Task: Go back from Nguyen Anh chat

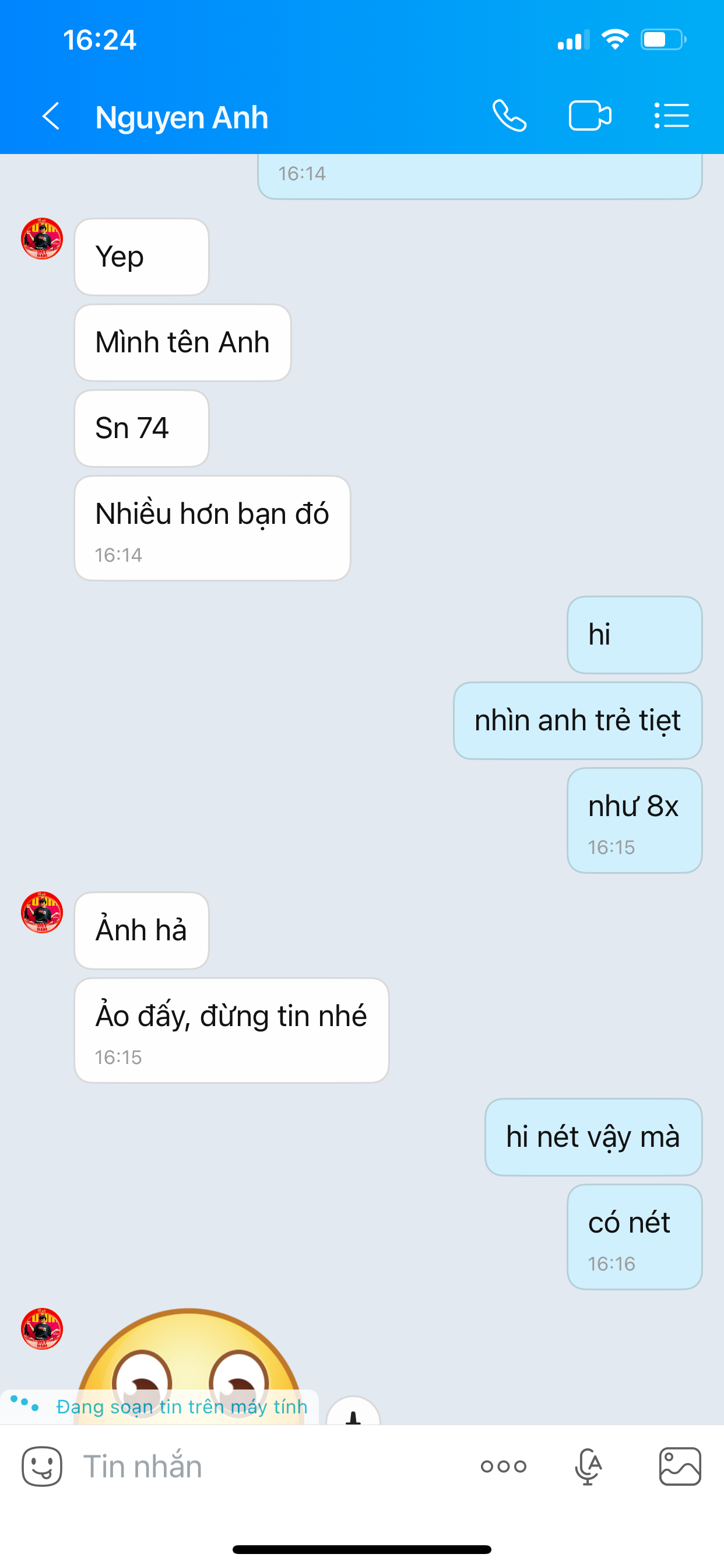Action: tap(51, 116)
